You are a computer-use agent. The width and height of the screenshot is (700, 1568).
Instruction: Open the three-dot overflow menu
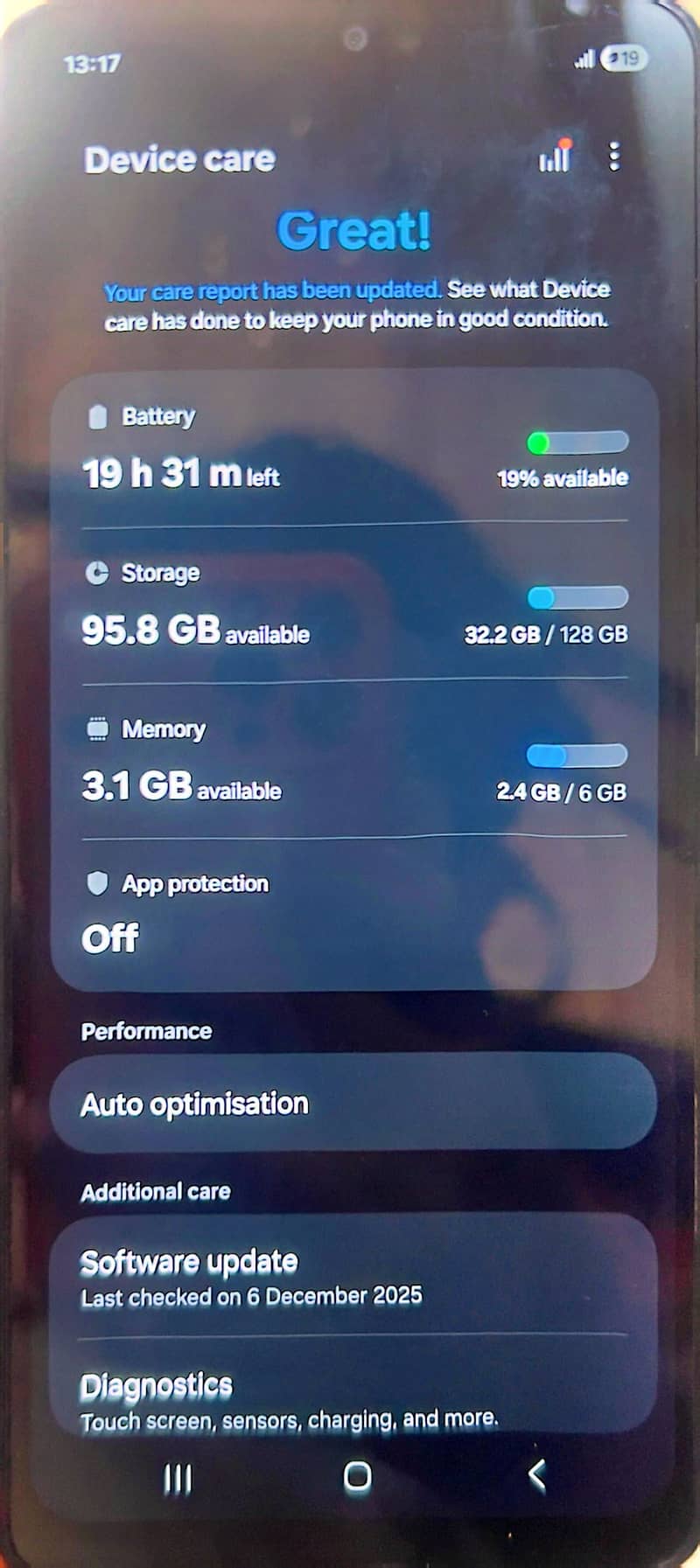(614, 157)
